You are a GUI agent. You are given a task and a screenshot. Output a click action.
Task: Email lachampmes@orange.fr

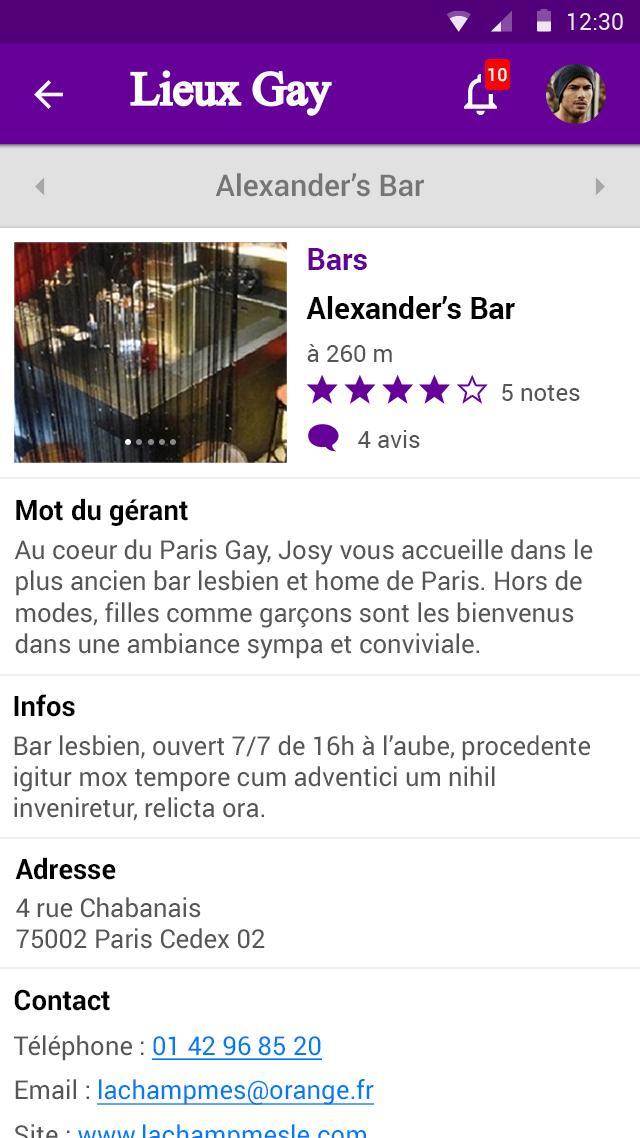coord(235,1090)
